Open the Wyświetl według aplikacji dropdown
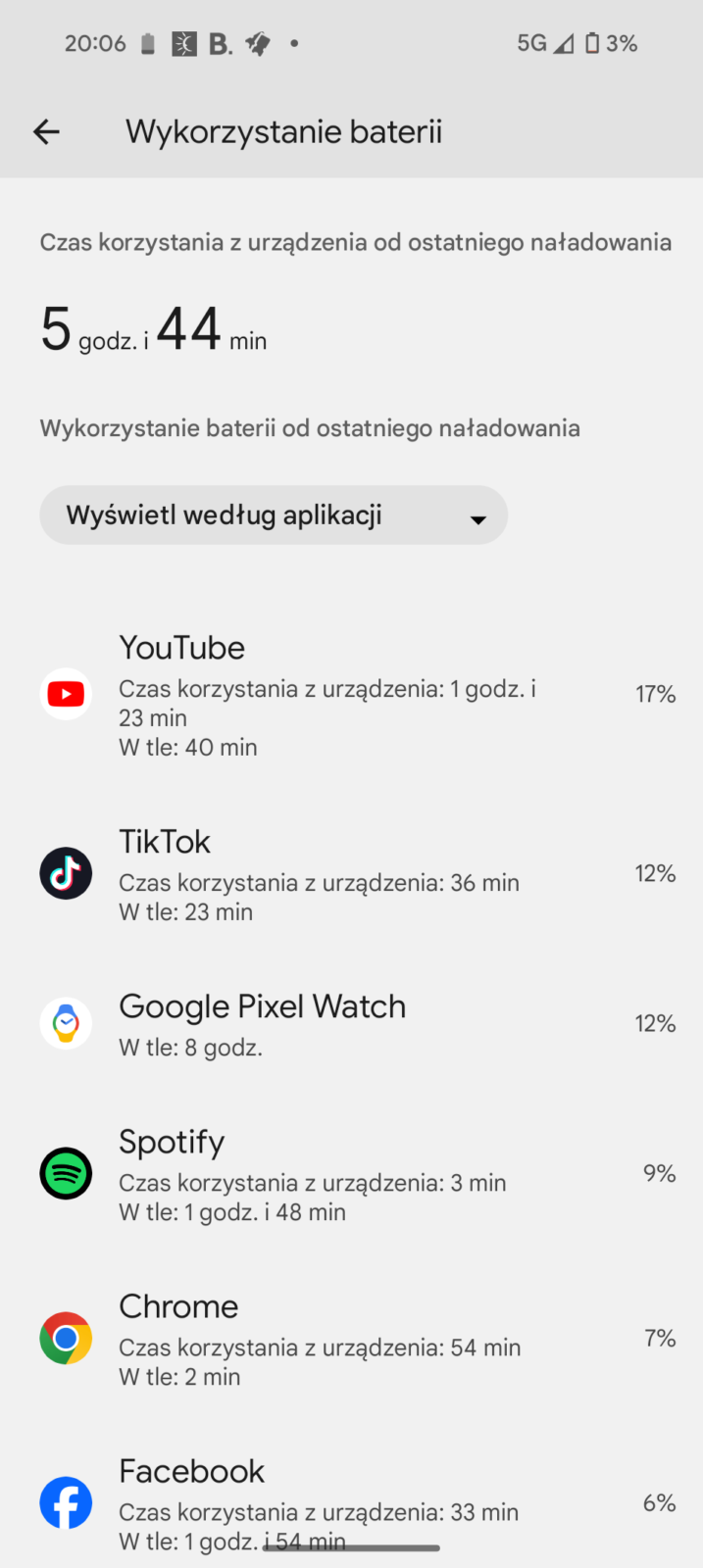The height and width of the screenshot is (1568, 703). click(x=274, y=515)
